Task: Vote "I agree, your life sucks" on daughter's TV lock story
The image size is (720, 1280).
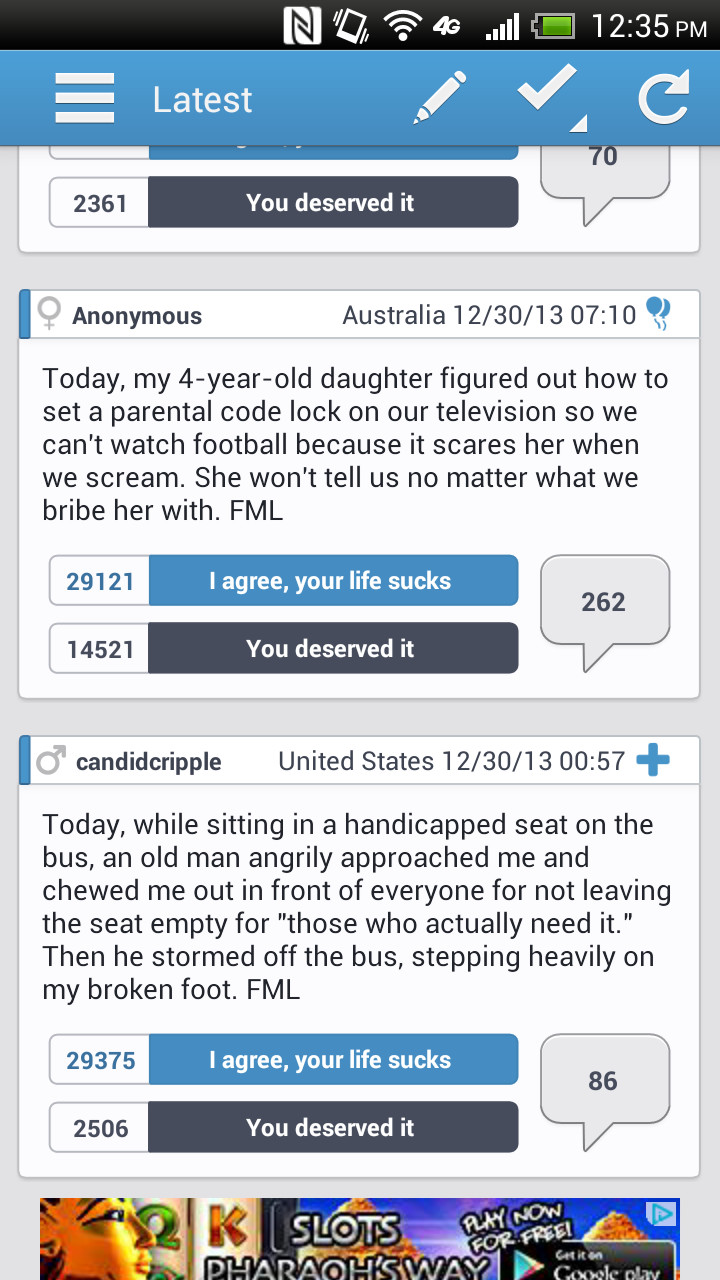Action: (x=332, y=581)
